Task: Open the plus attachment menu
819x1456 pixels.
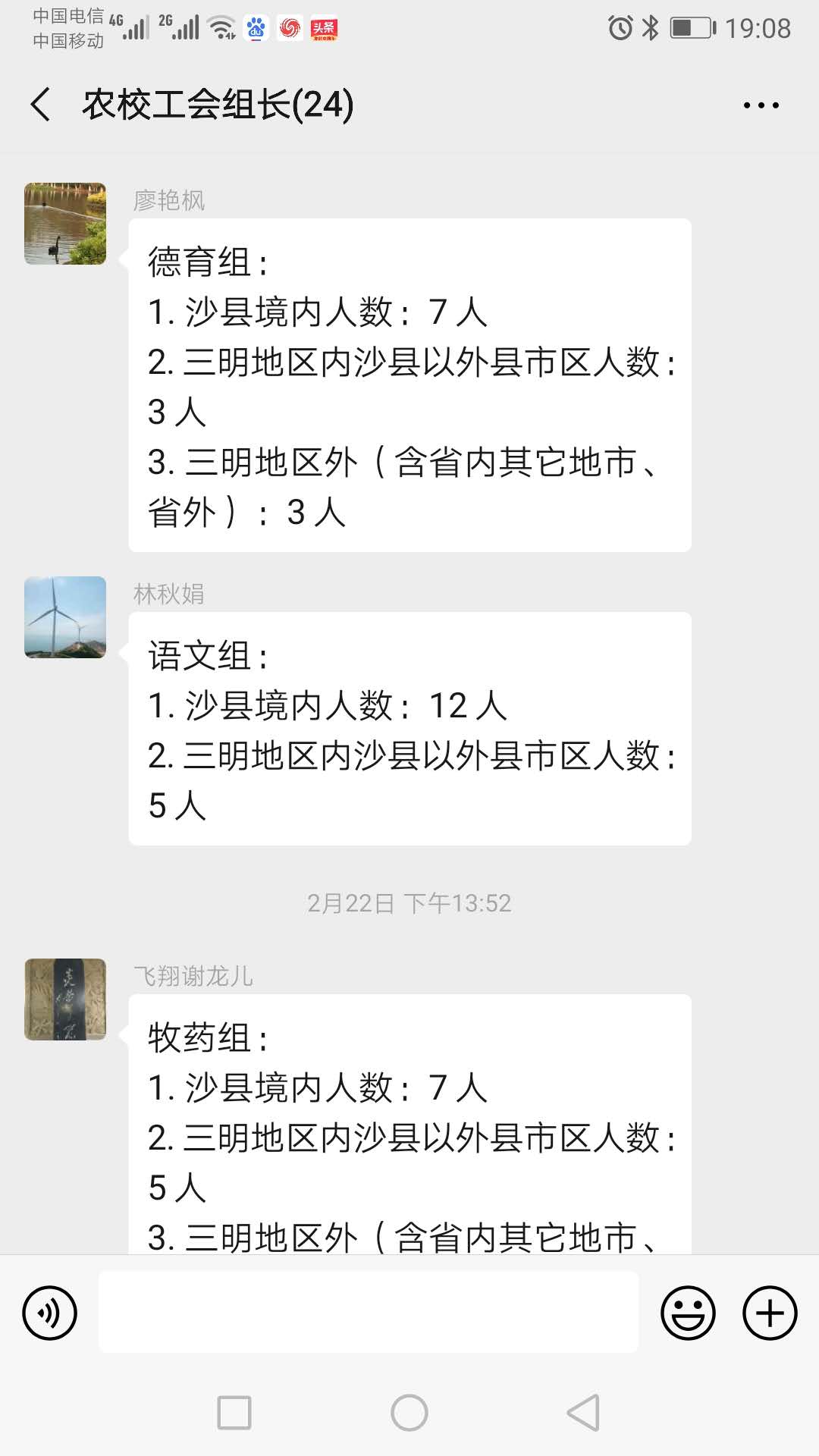Action: 769,1313
